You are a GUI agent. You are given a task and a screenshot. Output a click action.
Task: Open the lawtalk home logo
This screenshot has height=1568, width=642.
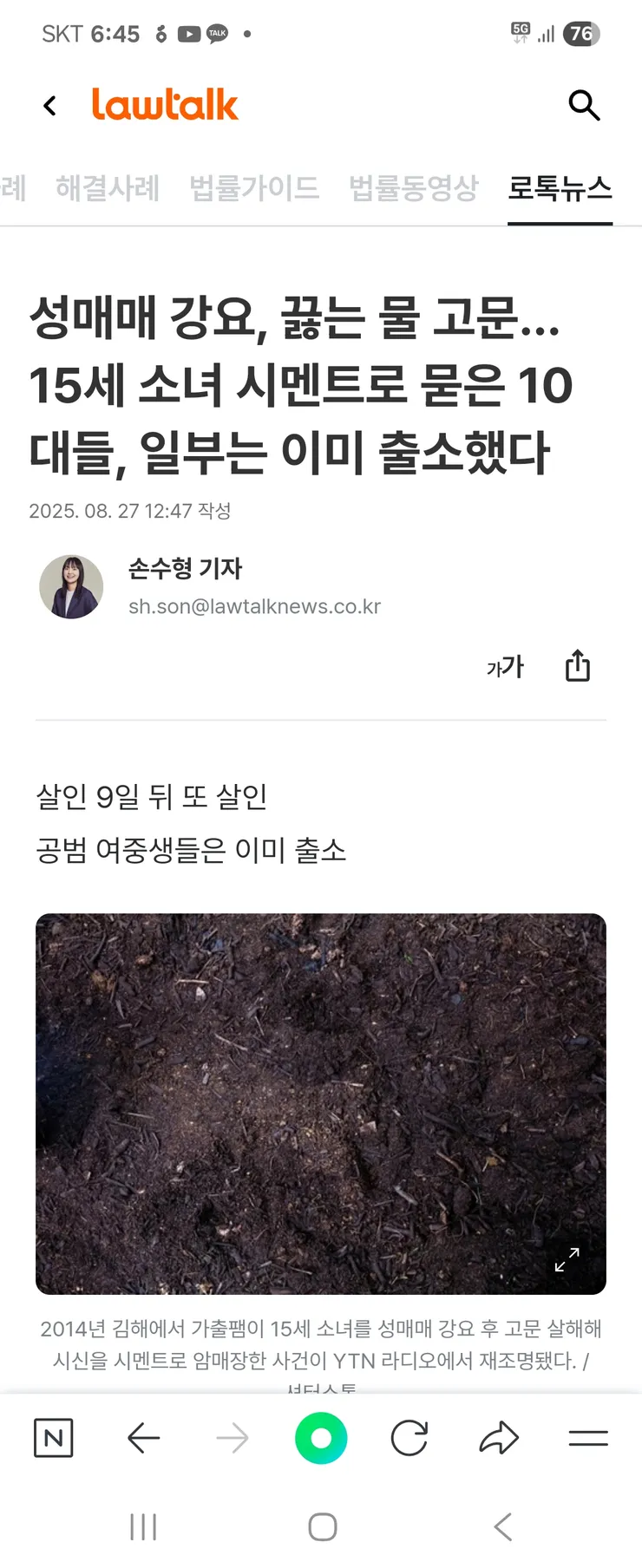(x=165, y=105)
